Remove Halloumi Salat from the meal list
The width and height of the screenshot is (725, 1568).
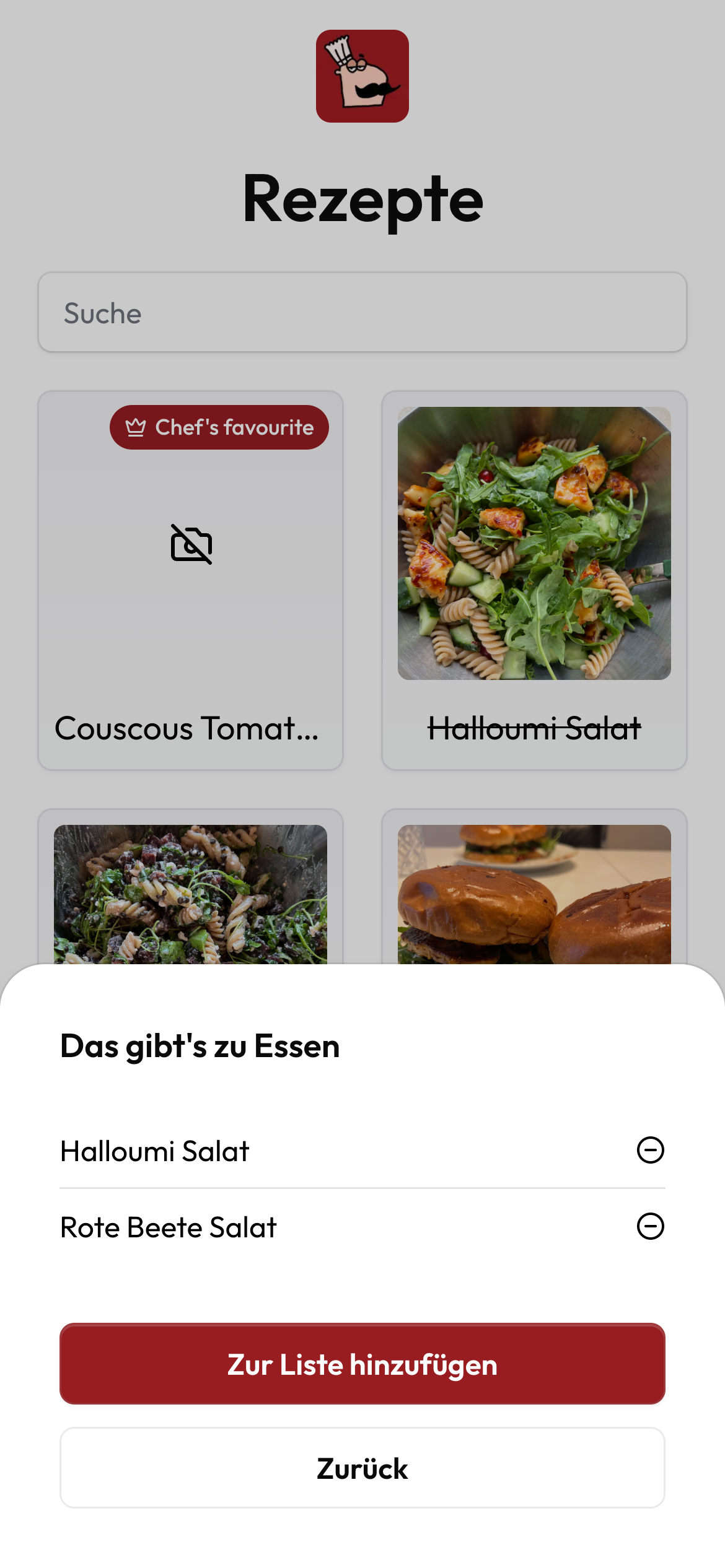(x=650, y=1150)
